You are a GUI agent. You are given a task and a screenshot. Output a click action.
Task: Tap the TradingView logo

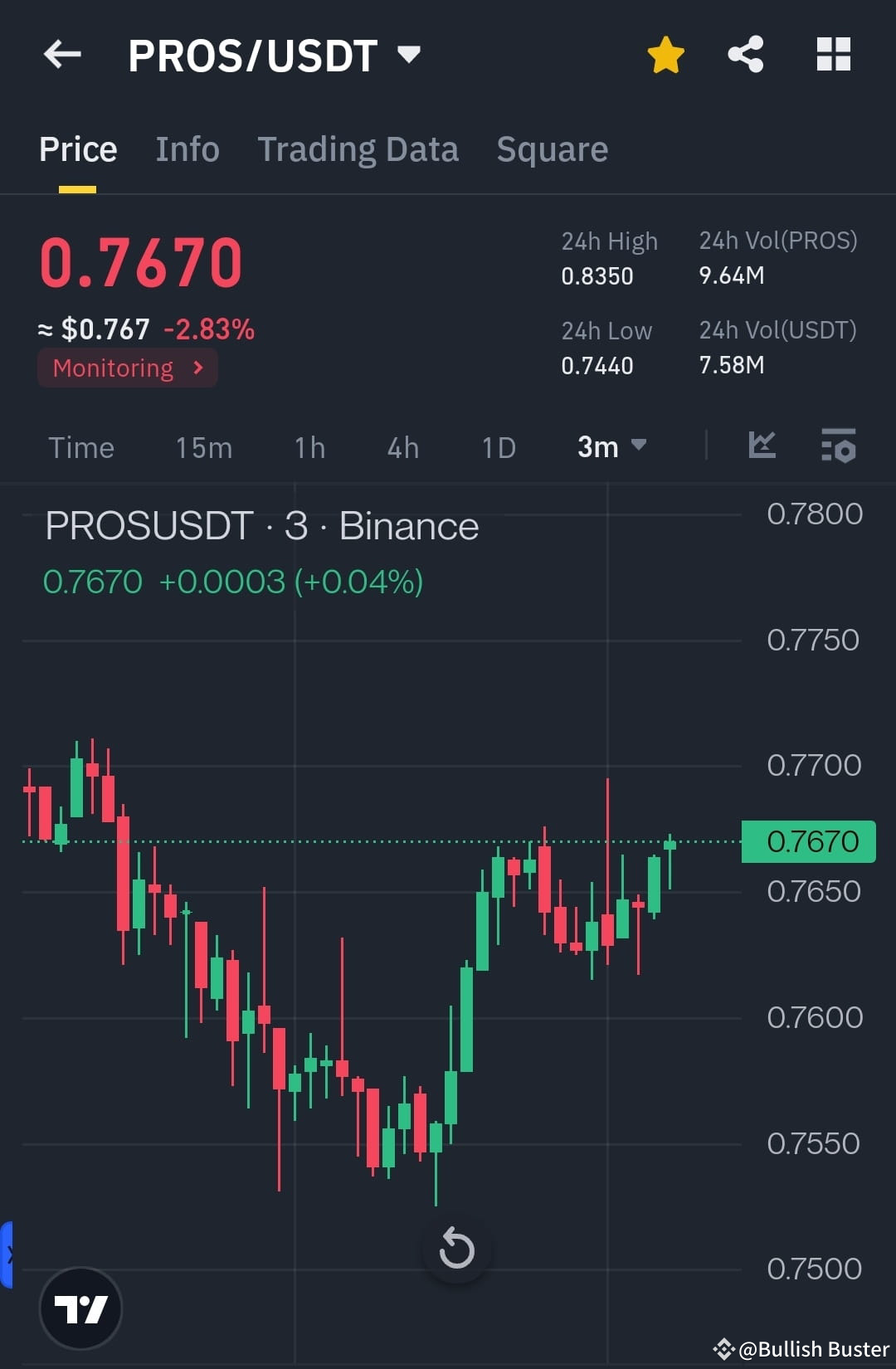(81, 1307)
